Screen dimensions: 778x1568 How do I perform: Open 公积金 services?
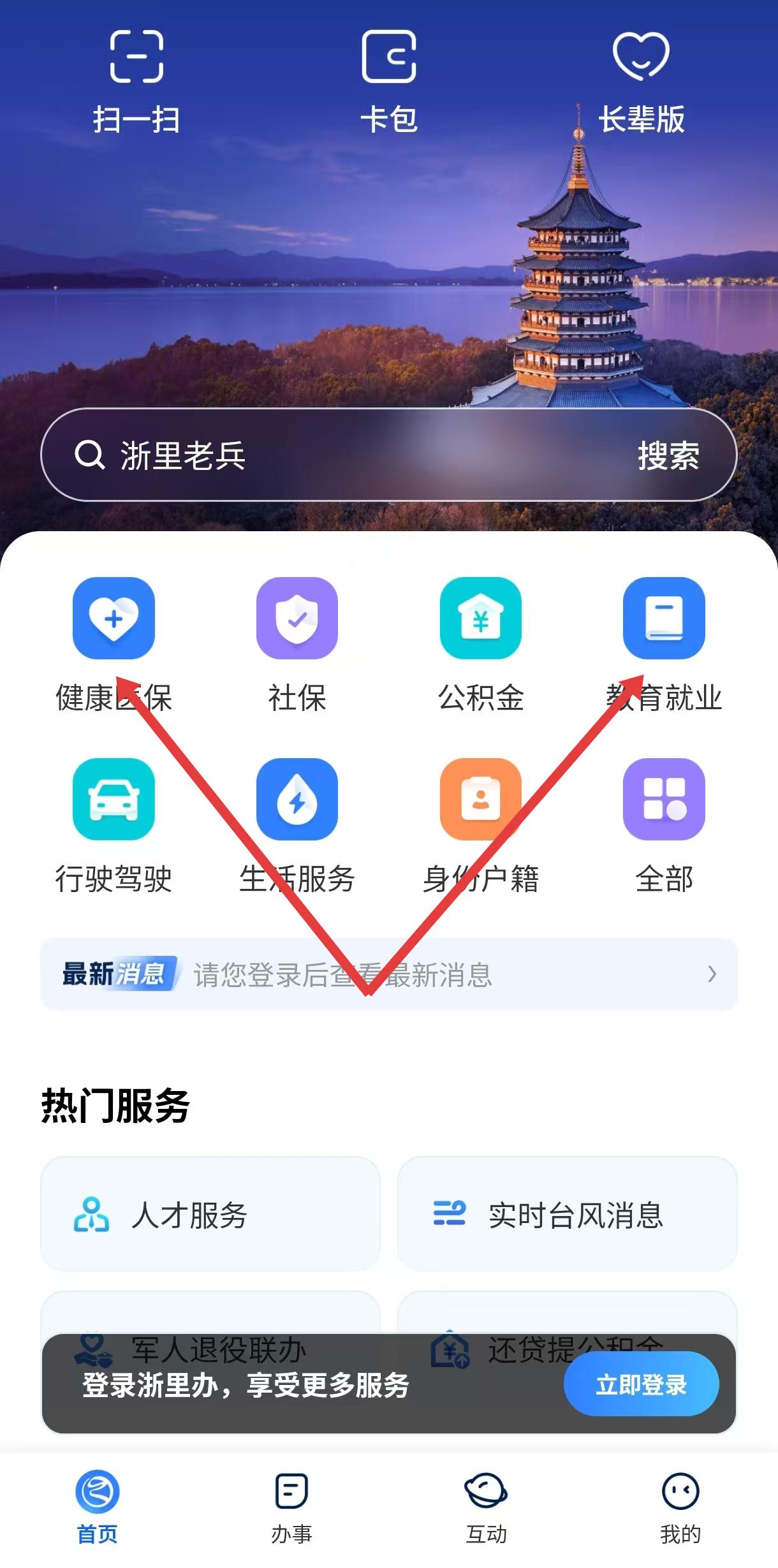click(480, 643)
